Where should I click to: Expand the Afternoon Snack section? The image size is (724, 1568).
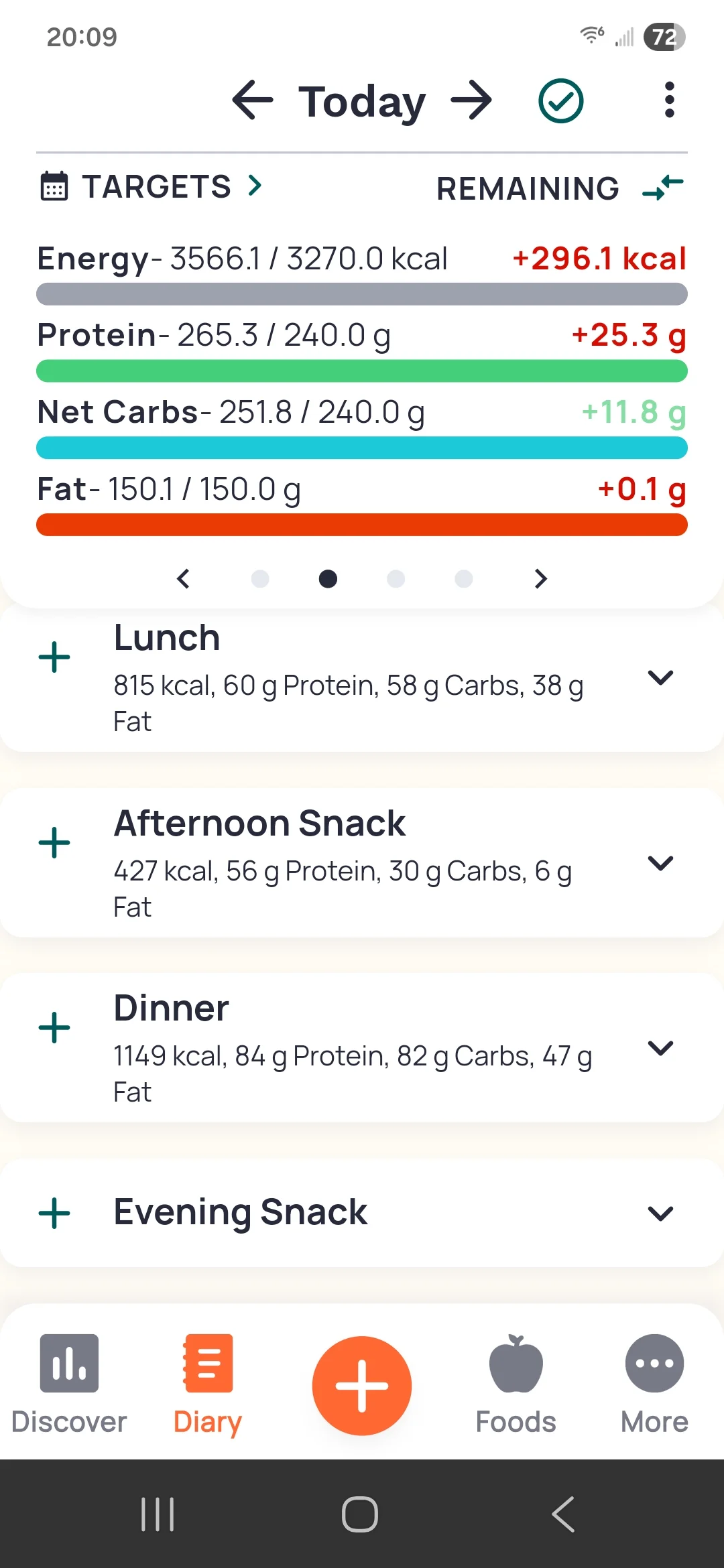coord(660,863)
